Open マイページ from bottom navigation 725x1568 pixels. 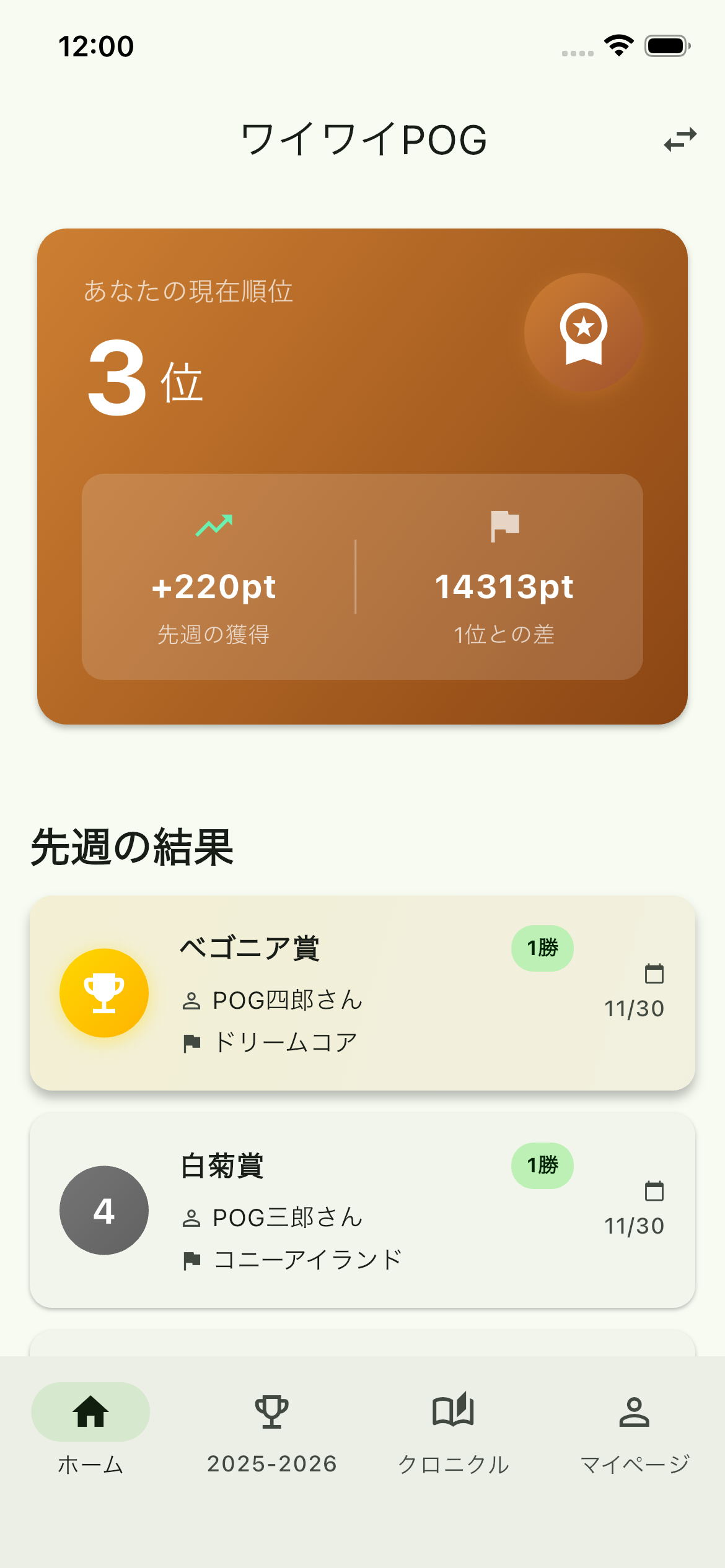pyautogui.click(x=635, y=1413)
